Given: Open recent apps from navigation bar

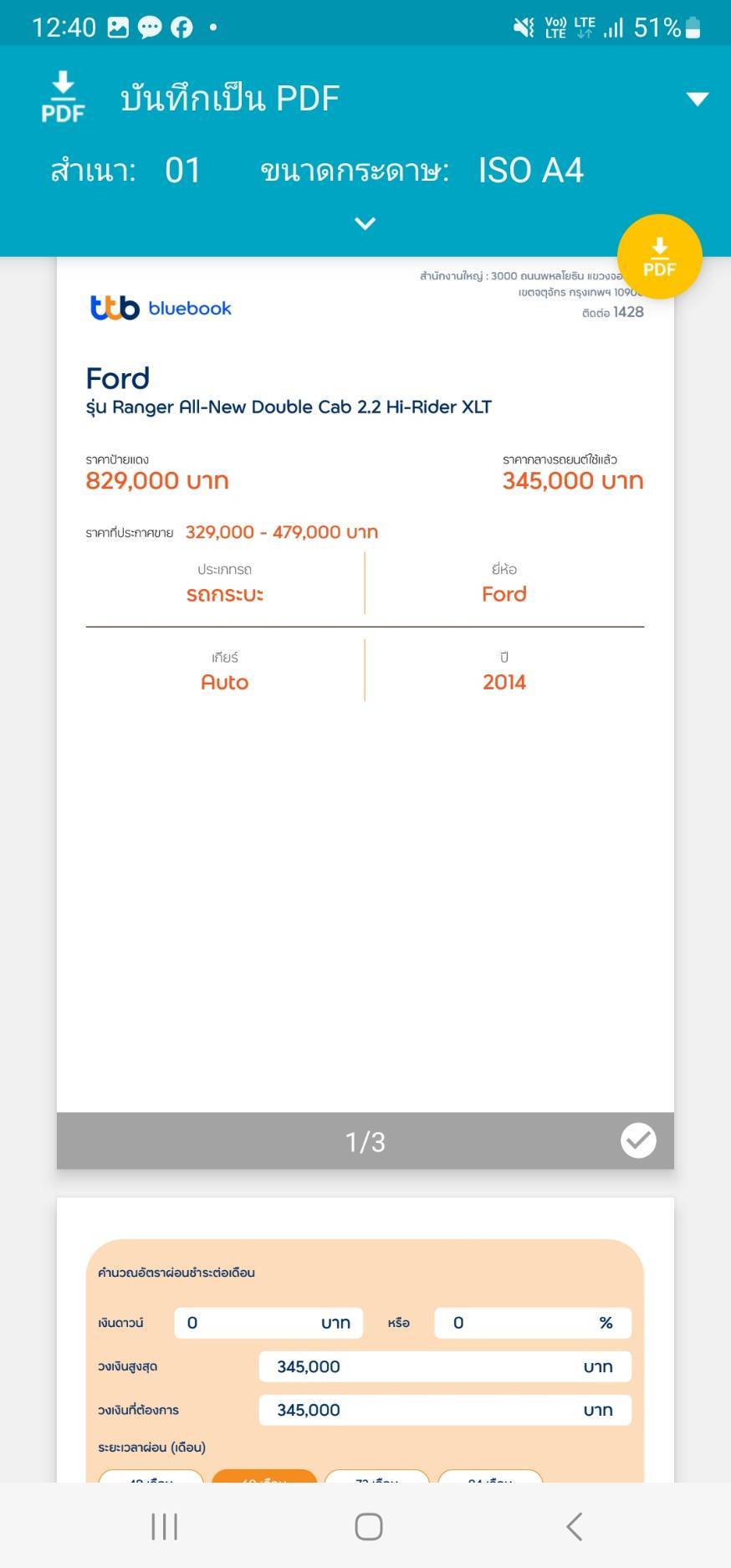Looking at the screenshot, I should coord(164,1526).
